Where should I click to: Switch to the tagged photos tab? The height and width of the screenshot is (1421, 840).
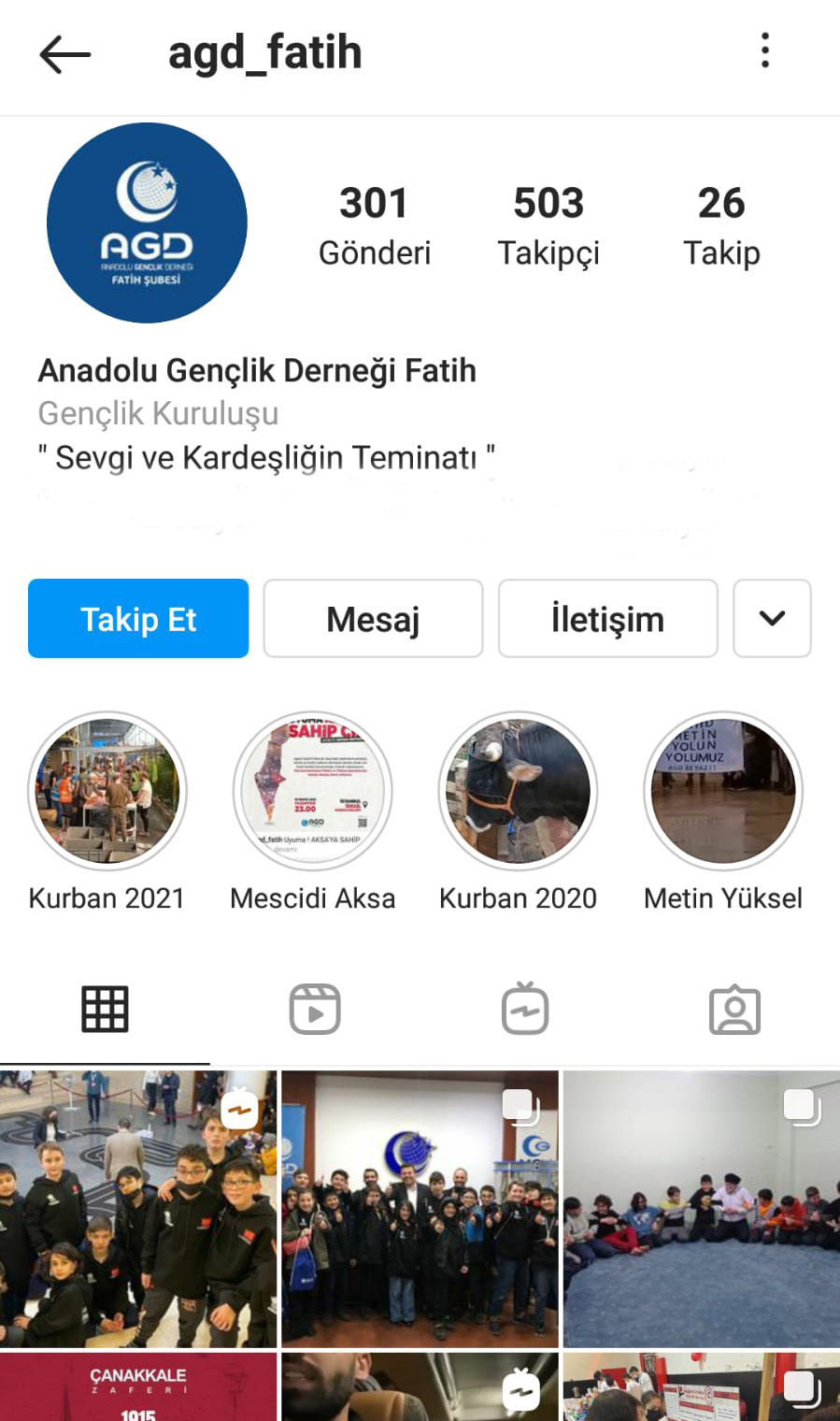point(735,1010)
